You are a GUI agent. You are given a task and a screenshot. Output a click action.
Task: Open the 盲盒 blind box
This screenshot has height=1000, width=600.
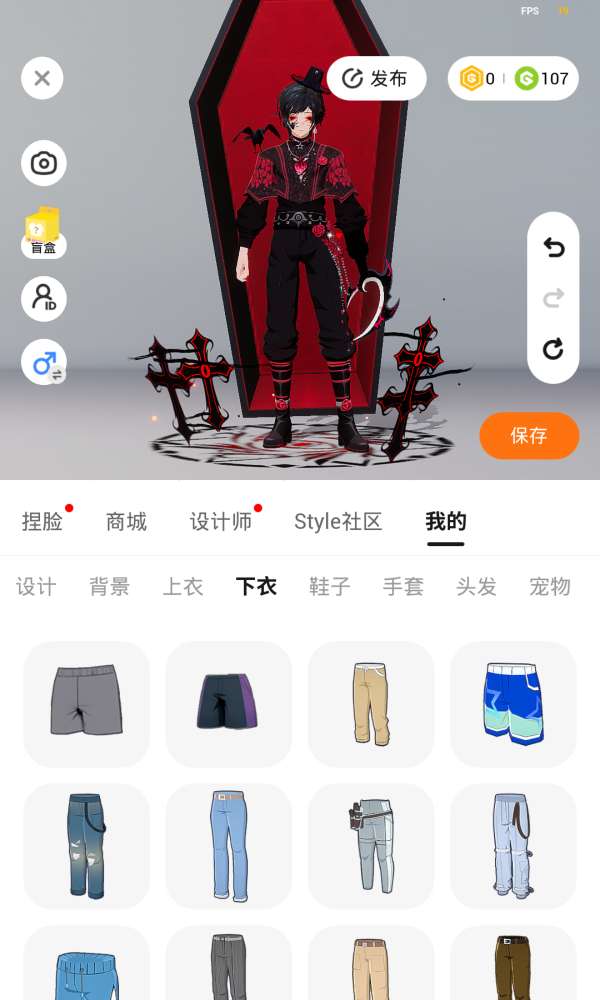[x=43, y=232]
